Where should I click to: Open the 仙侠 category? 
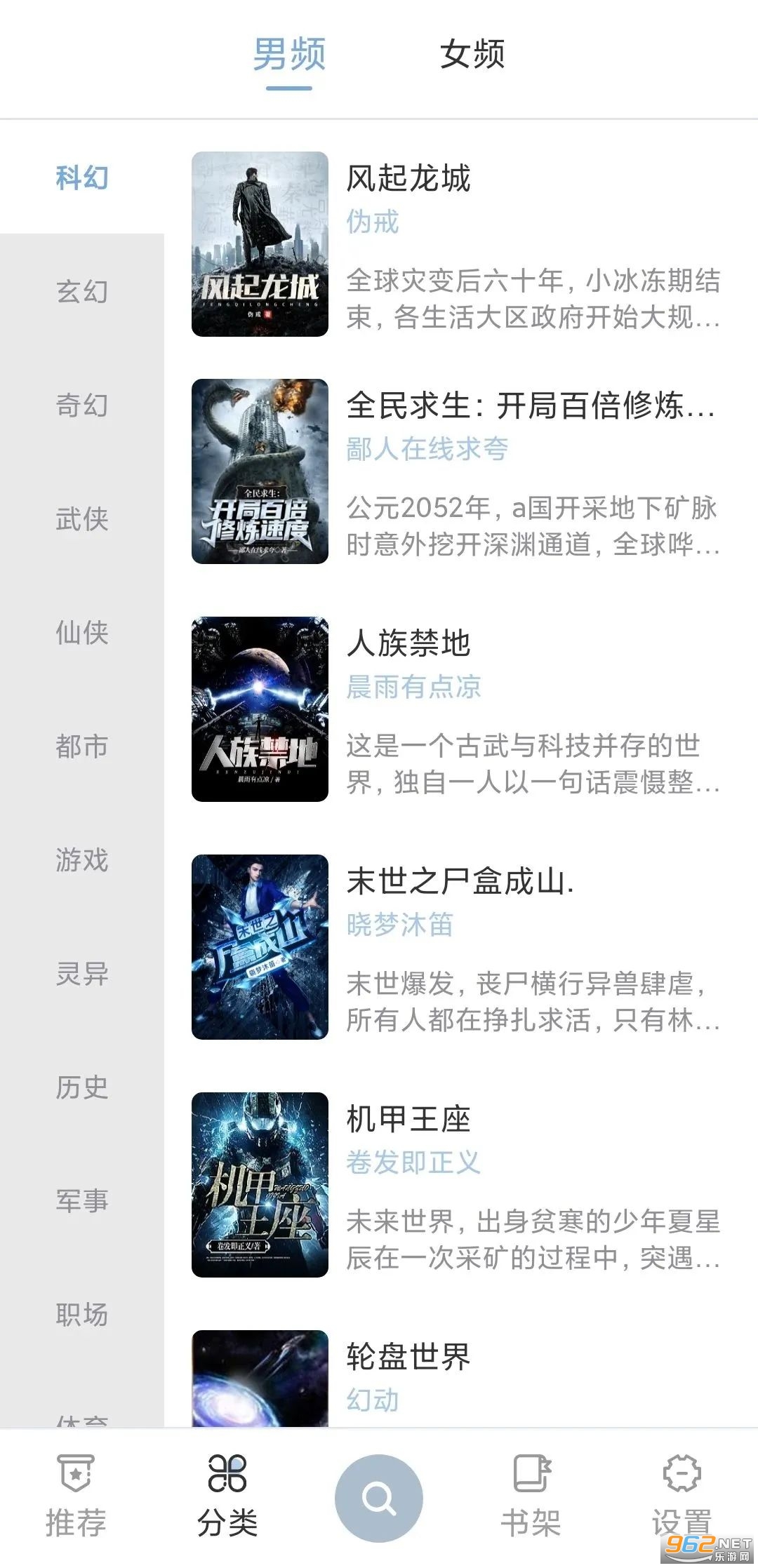point(82,632)
